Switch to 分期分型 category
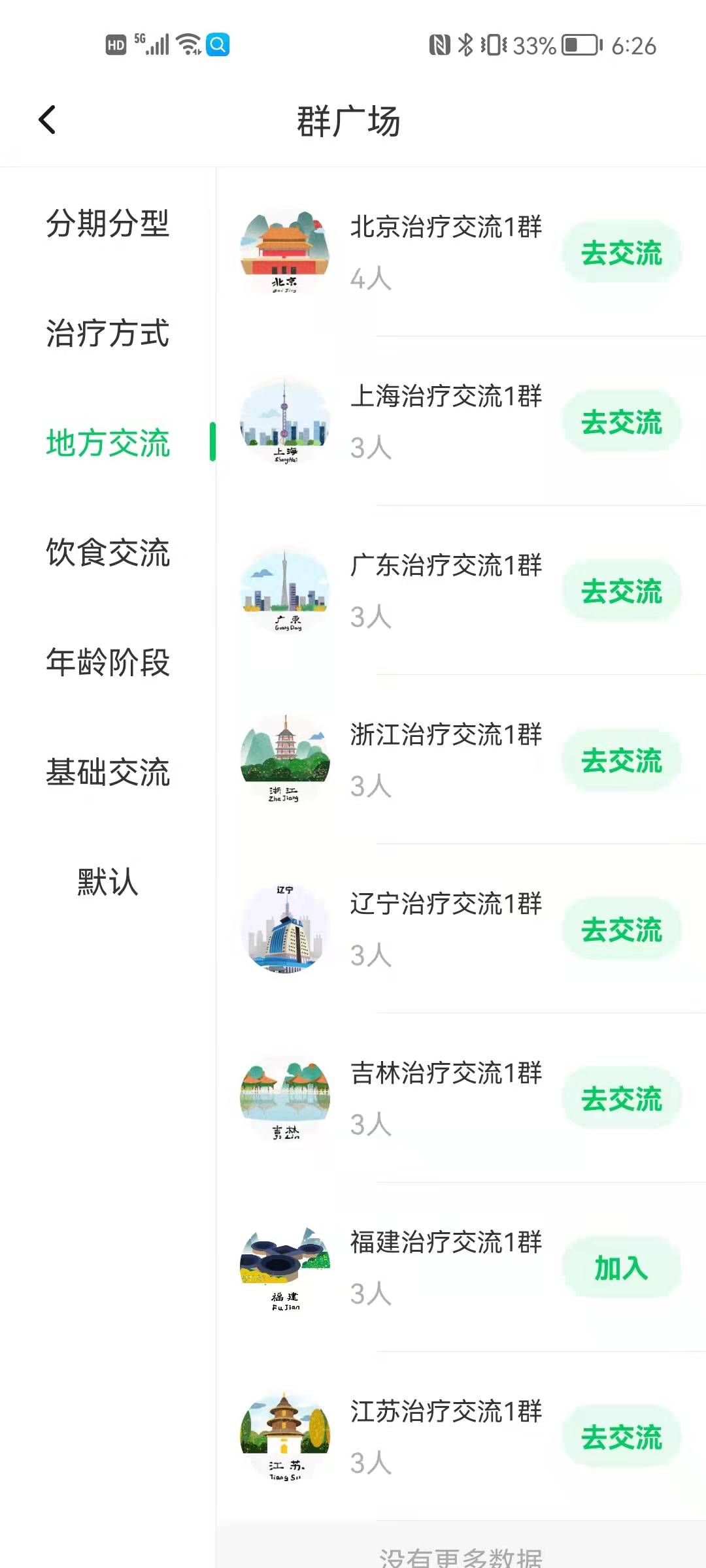 (x=108, y=223)
